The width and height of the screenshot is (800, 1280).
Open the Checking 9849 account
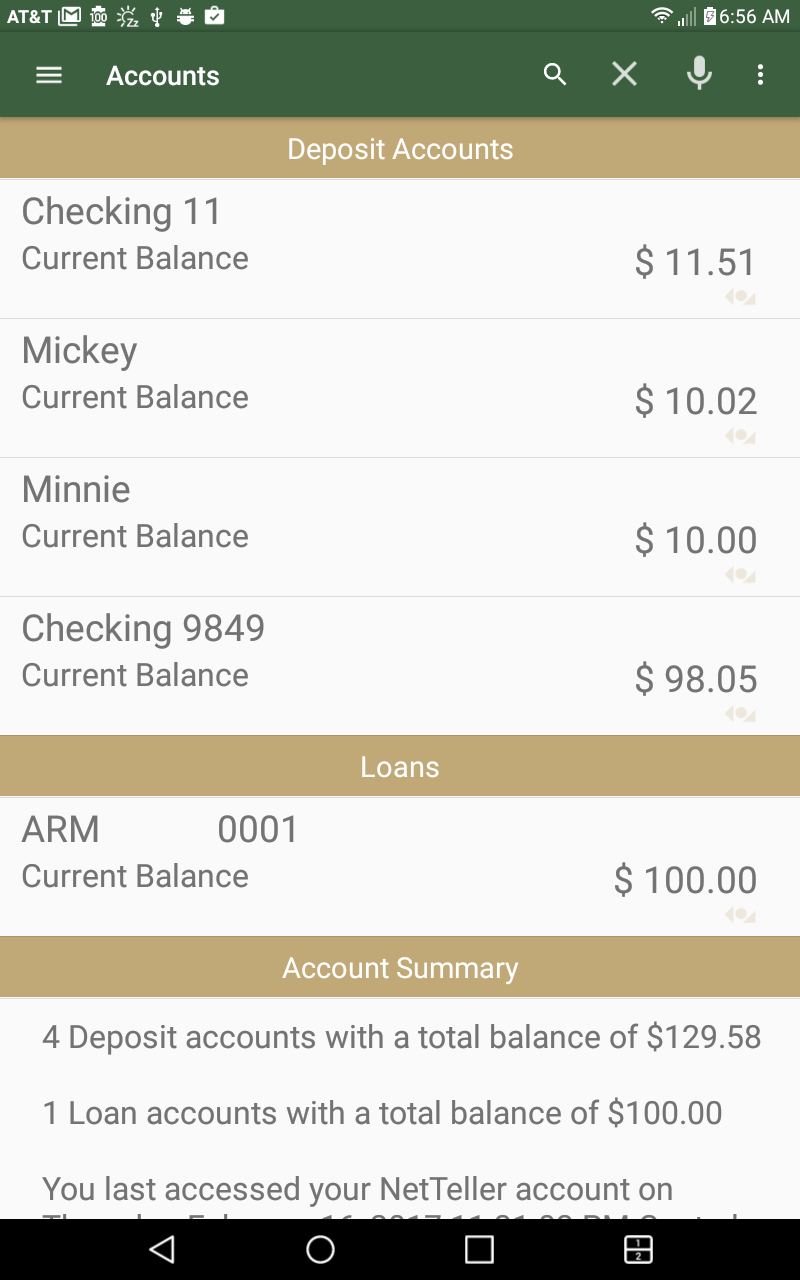click(400, 666)
